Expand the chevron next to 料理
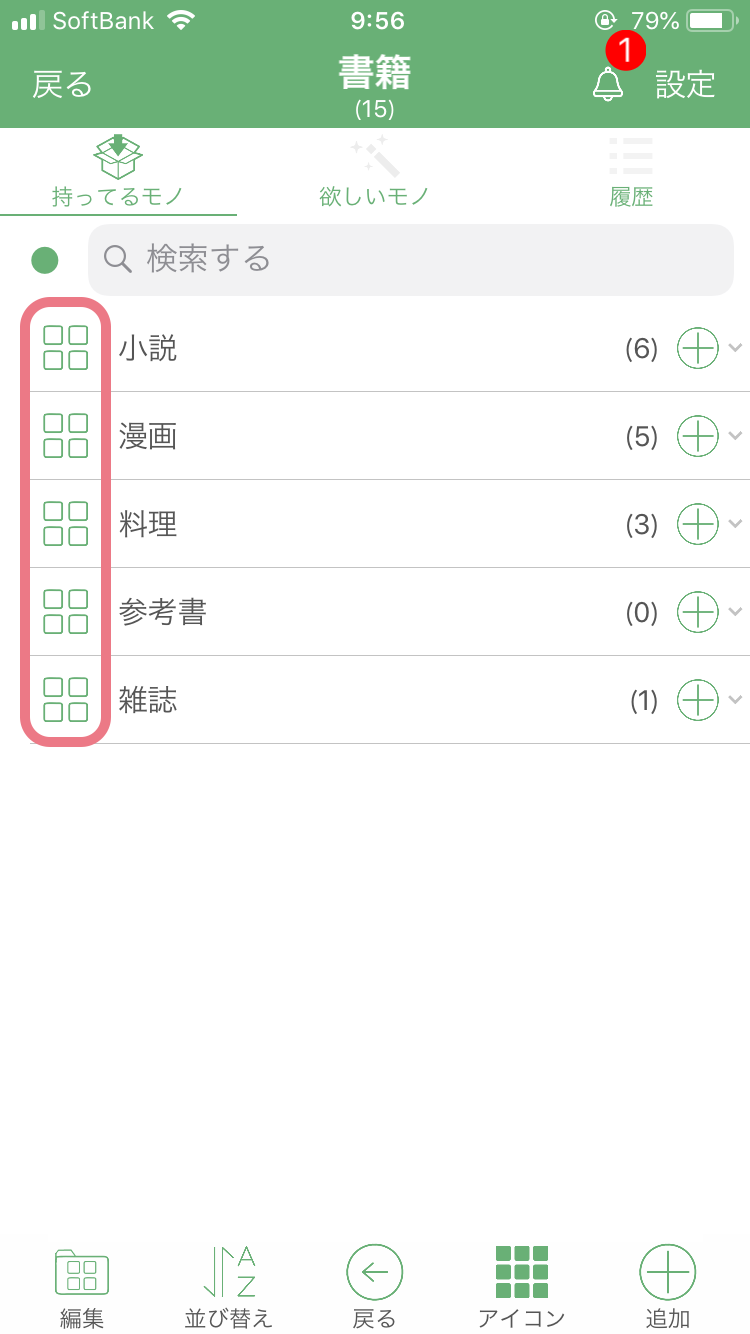 click(x=736, y=524)
